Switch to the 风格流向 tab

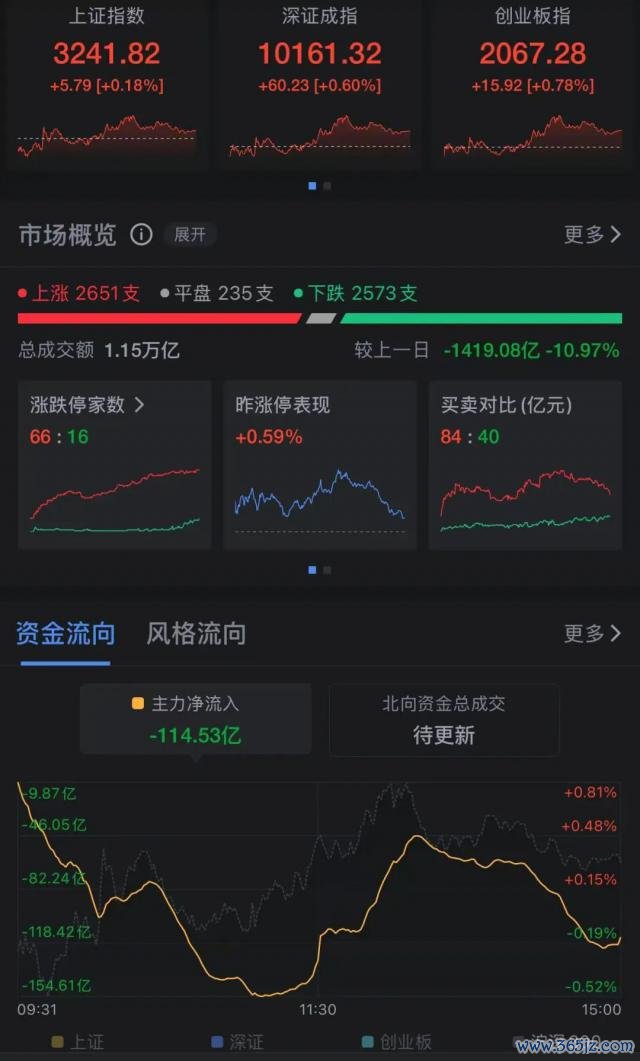pos(196,635)
